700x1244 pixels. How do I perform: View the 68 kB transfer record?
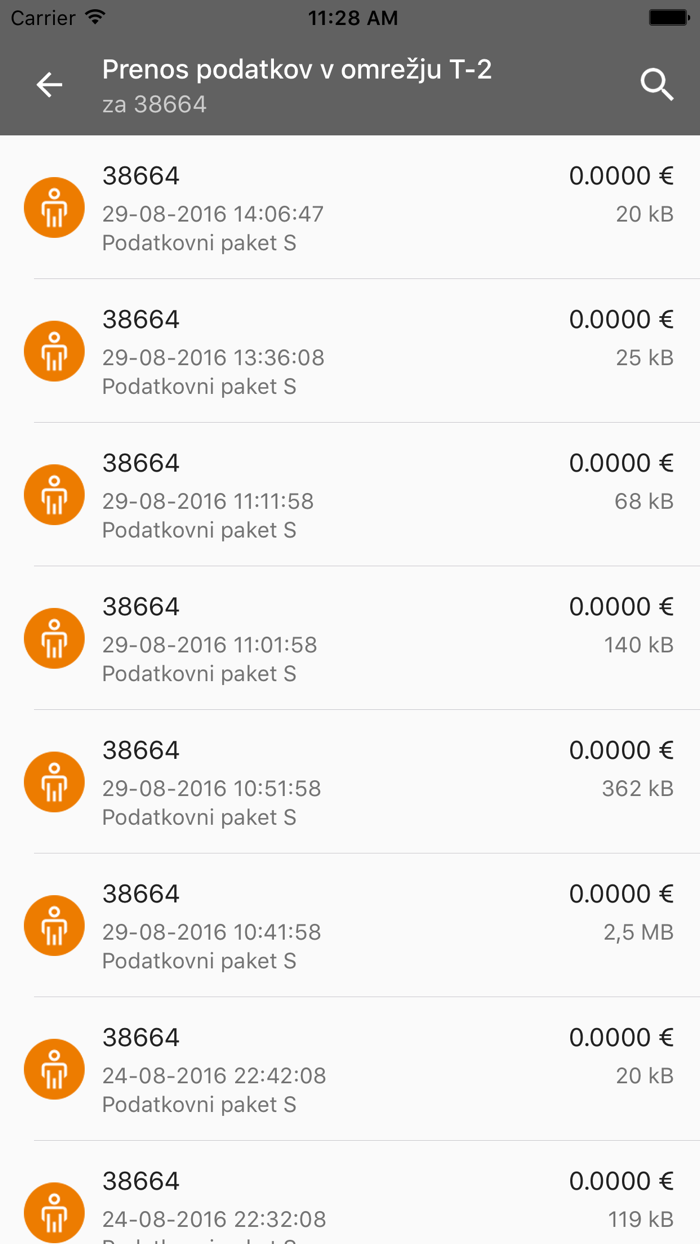pos(350,495)
